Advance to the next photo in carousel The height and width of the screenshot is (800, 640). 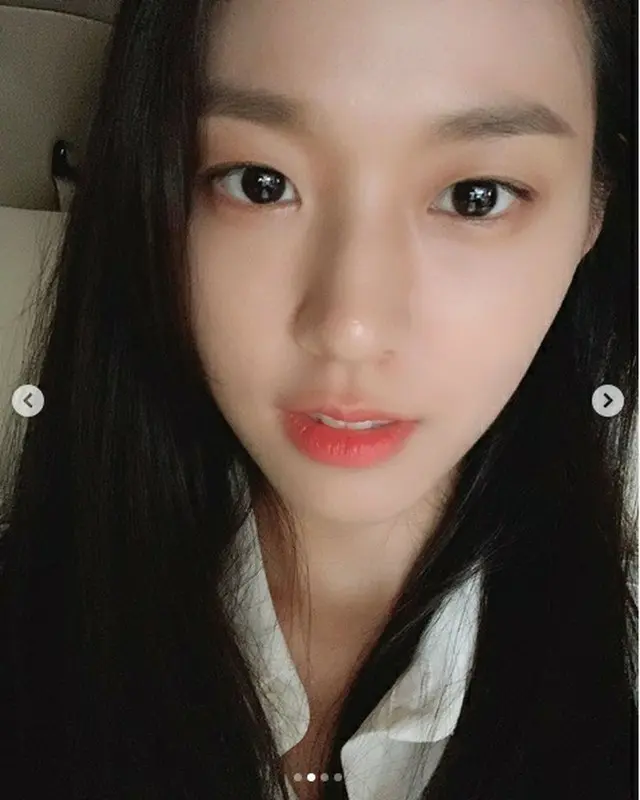pos(608,401)
